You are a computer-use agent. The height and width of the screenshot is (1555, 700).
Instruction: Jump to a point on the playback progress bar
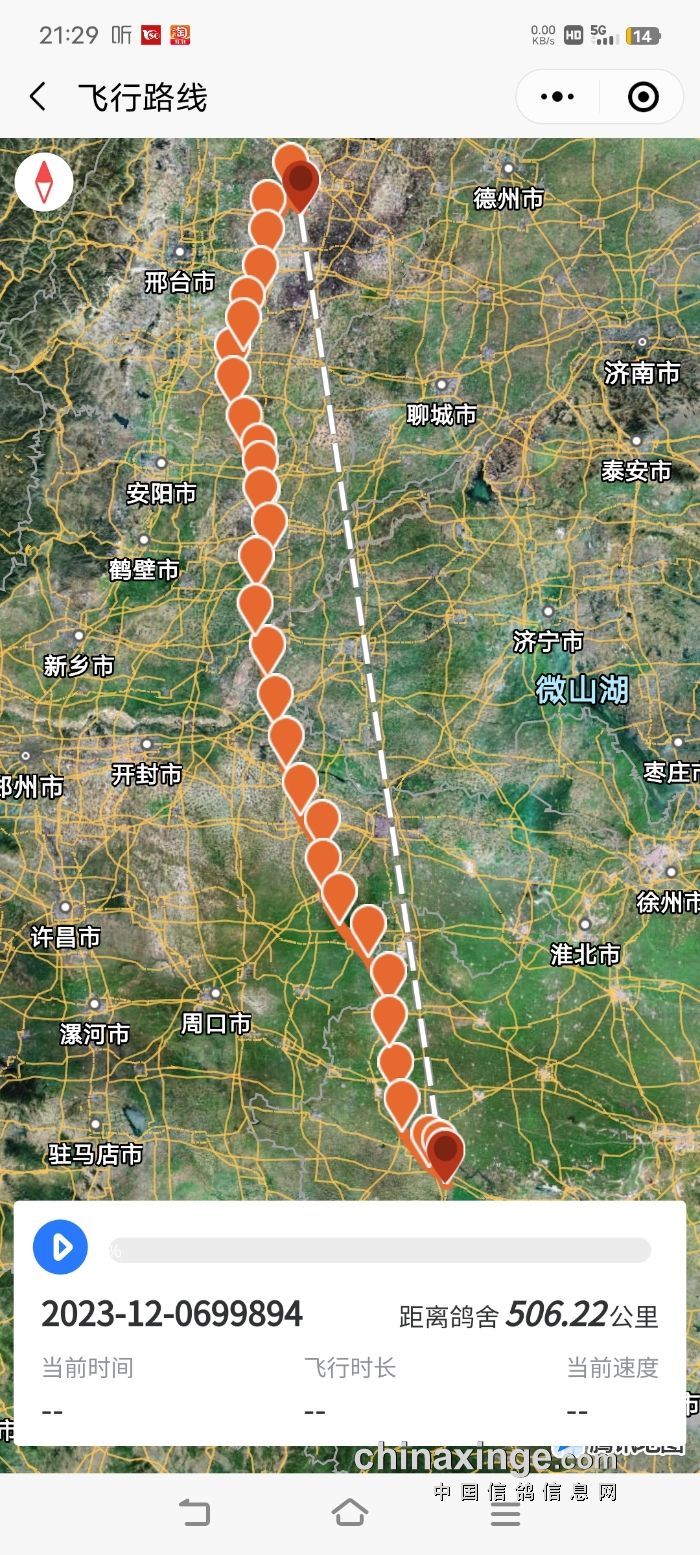[380, 1250]
